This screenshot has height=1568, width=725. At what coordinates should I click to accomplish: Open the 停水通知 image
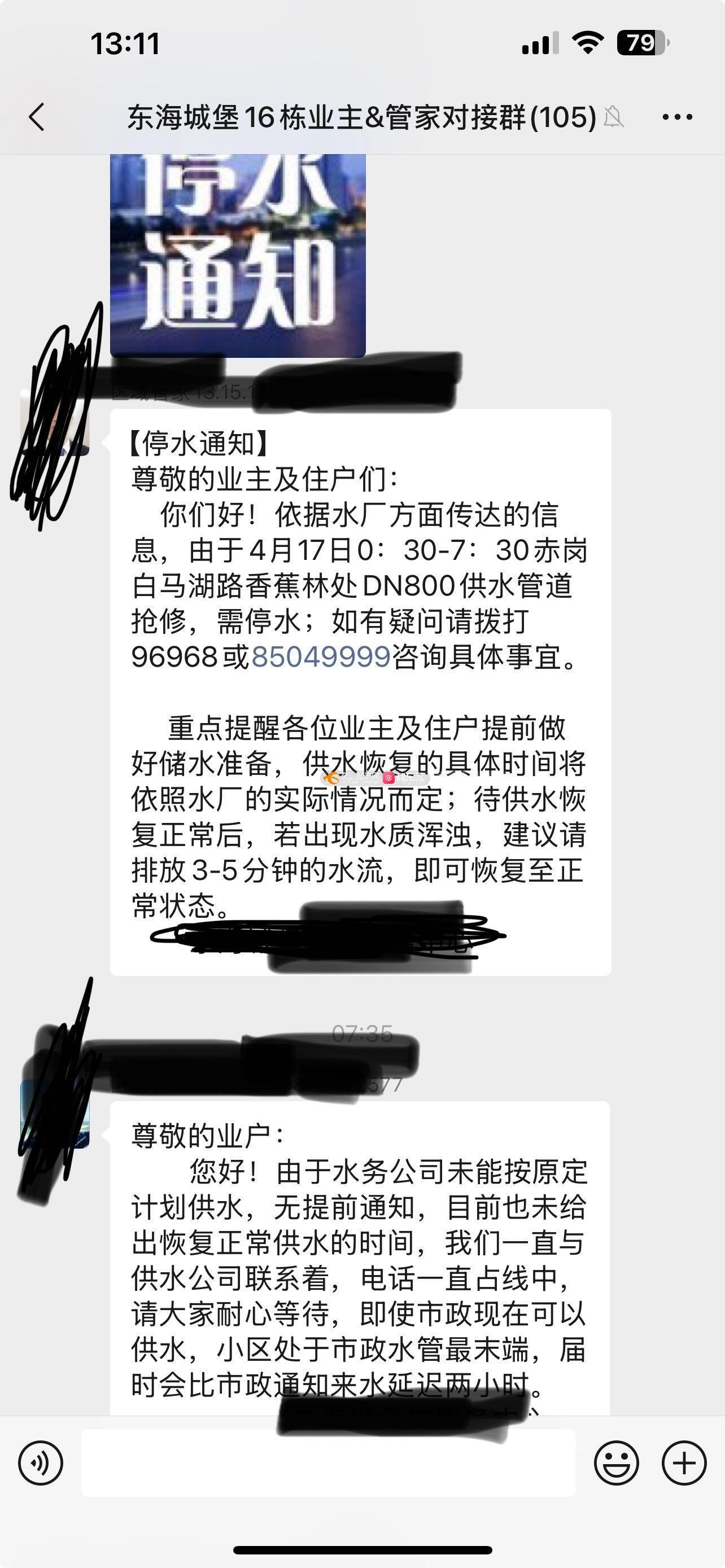237,256
